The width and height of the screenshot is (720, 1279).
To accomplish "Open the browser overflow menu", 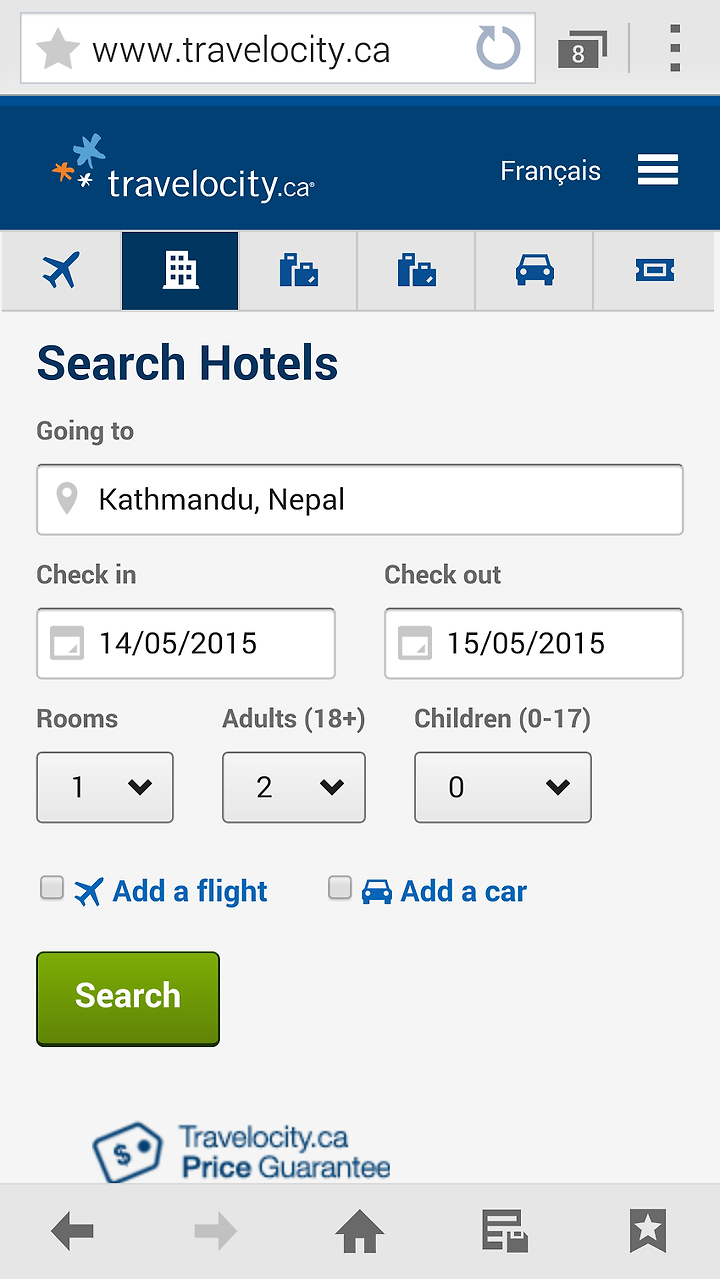I will click(675, 48).
